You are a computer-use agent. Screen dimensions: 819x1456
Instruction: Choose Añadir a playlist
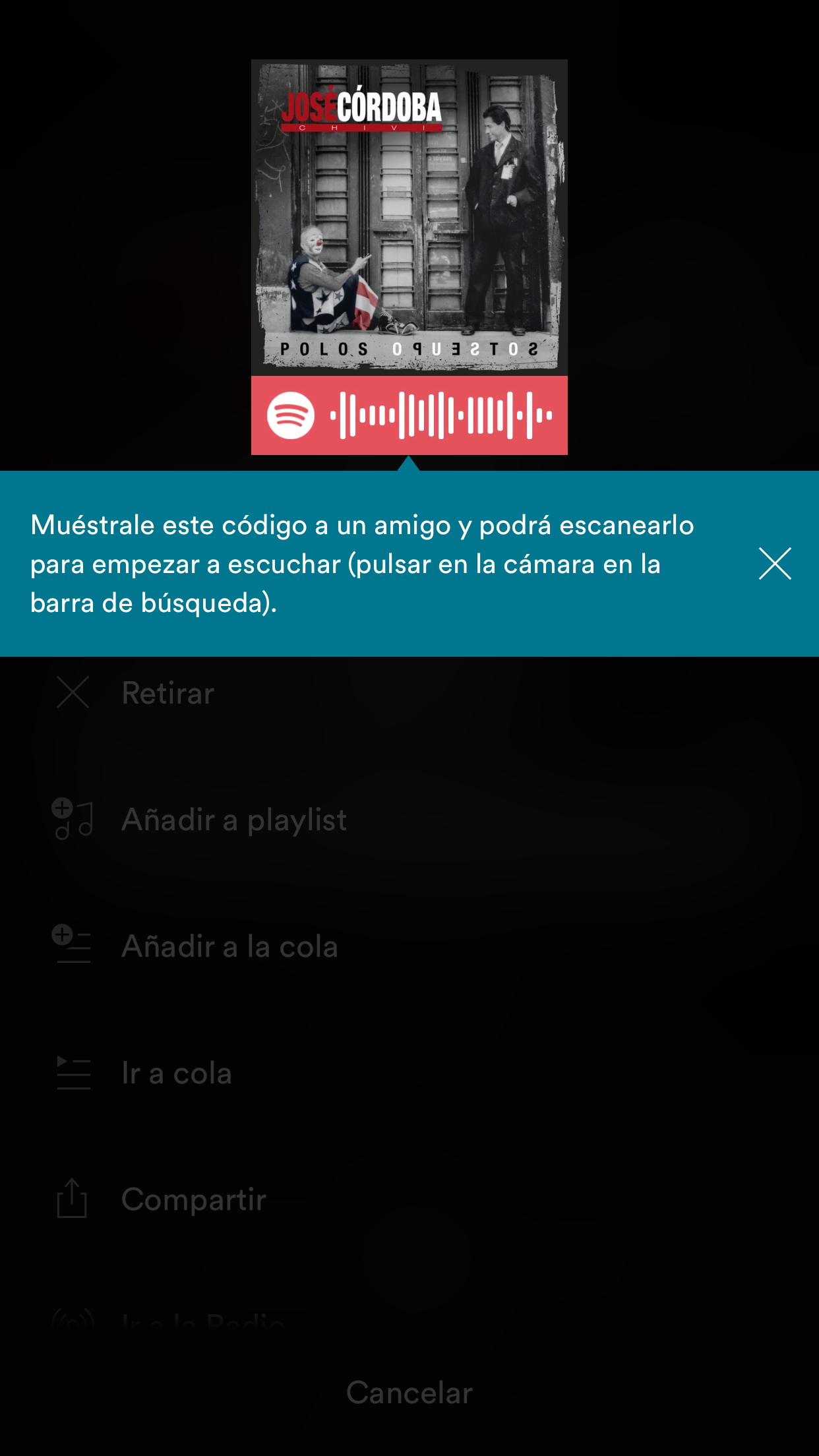pos(233,820)
